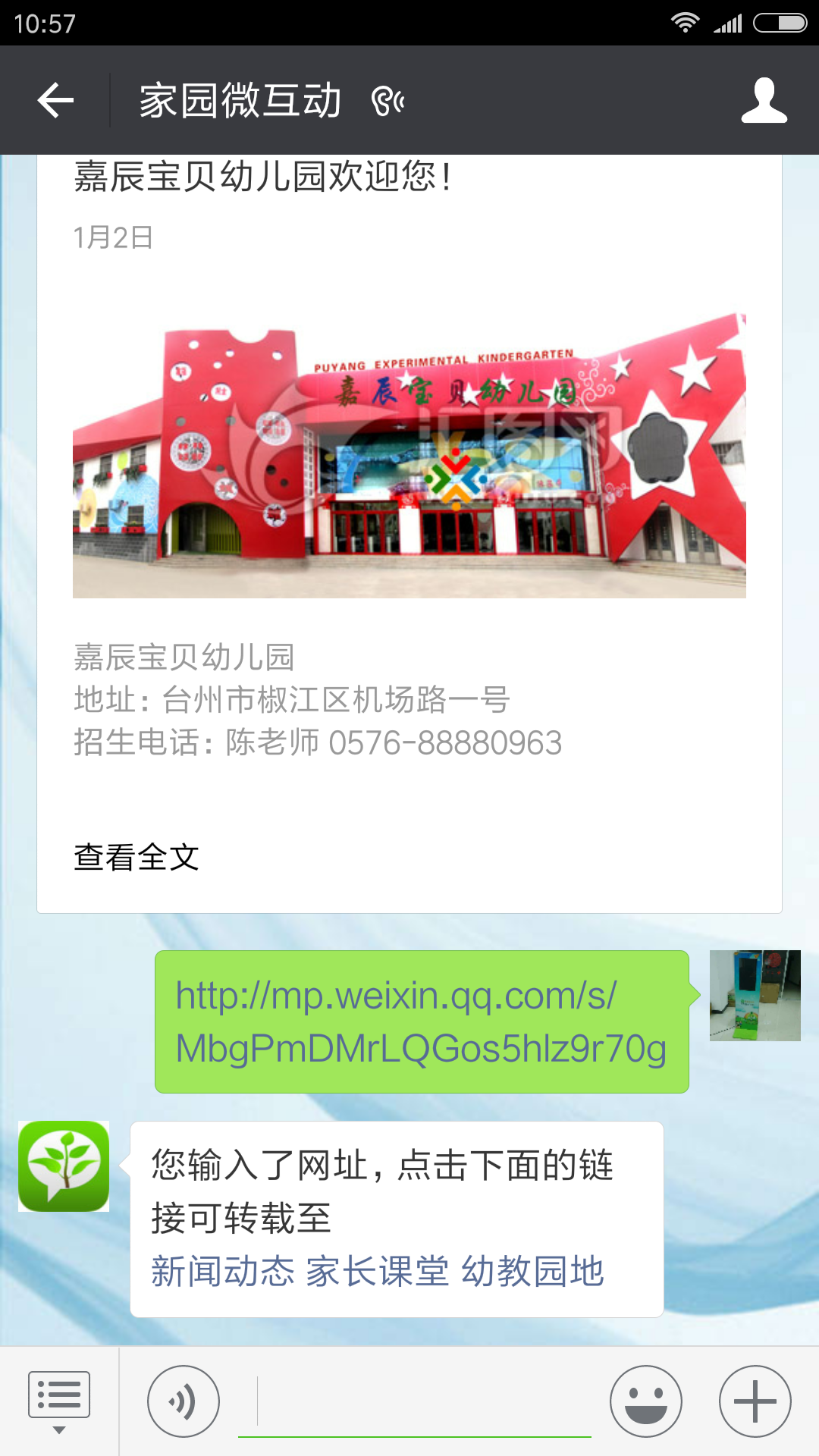The height and width of the screenshot is (1456, 819).
Task: Tap the 幼教园地 link
Action: tap(532, 1272)
